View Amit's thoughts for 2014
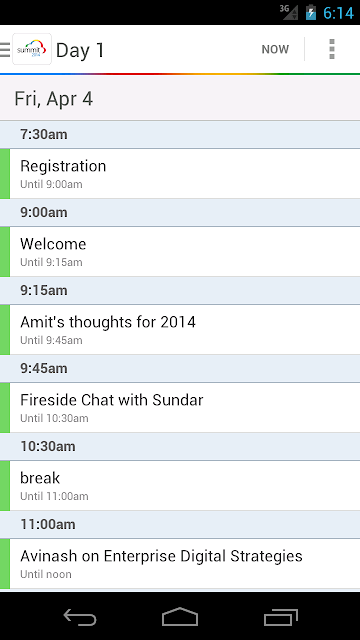Viewport: 360px width, 640px height. [180, 330]
